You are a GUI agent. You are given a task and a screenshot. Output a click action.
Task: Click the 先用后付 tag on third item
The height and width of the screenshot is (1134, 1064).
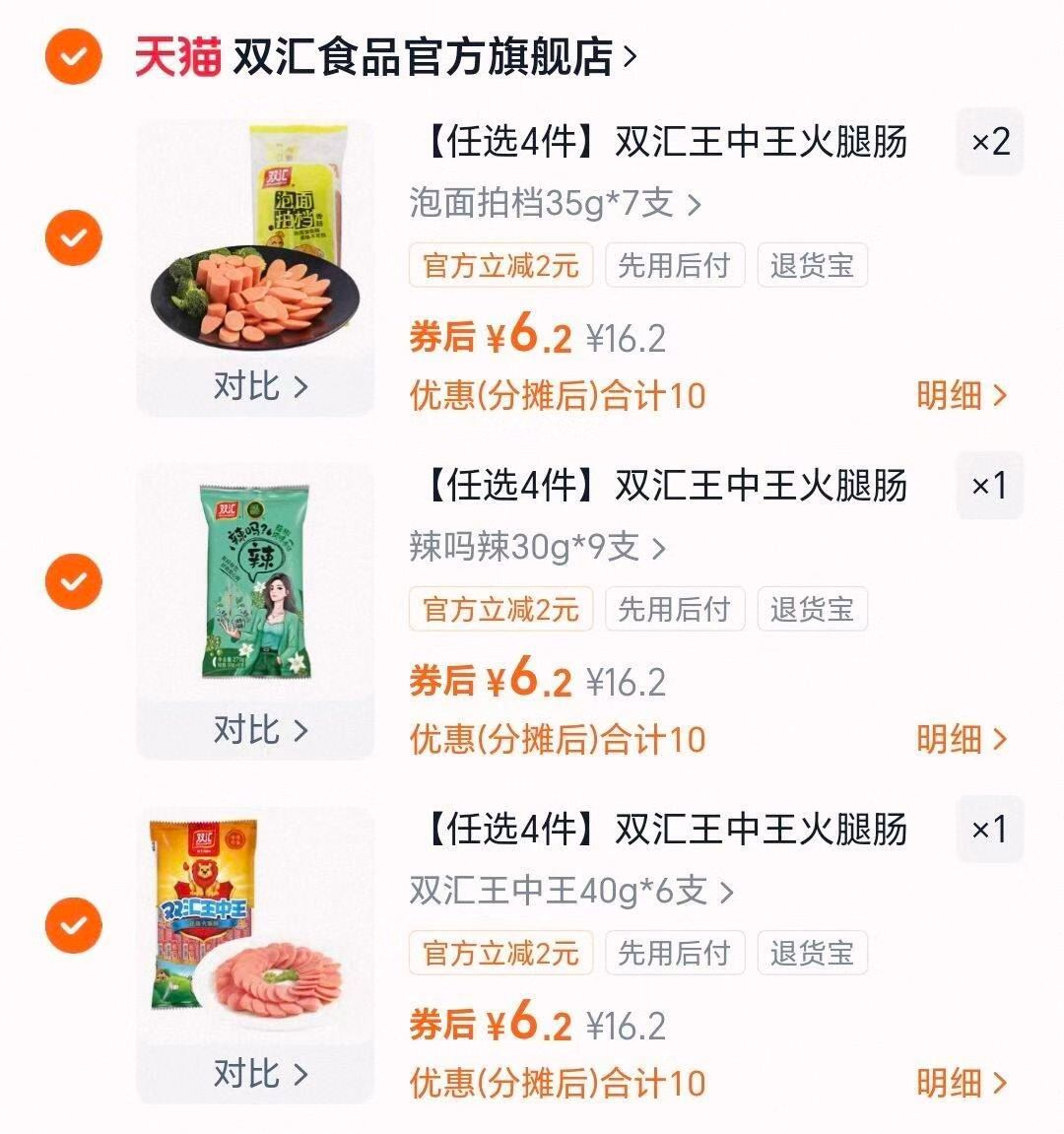675,952
